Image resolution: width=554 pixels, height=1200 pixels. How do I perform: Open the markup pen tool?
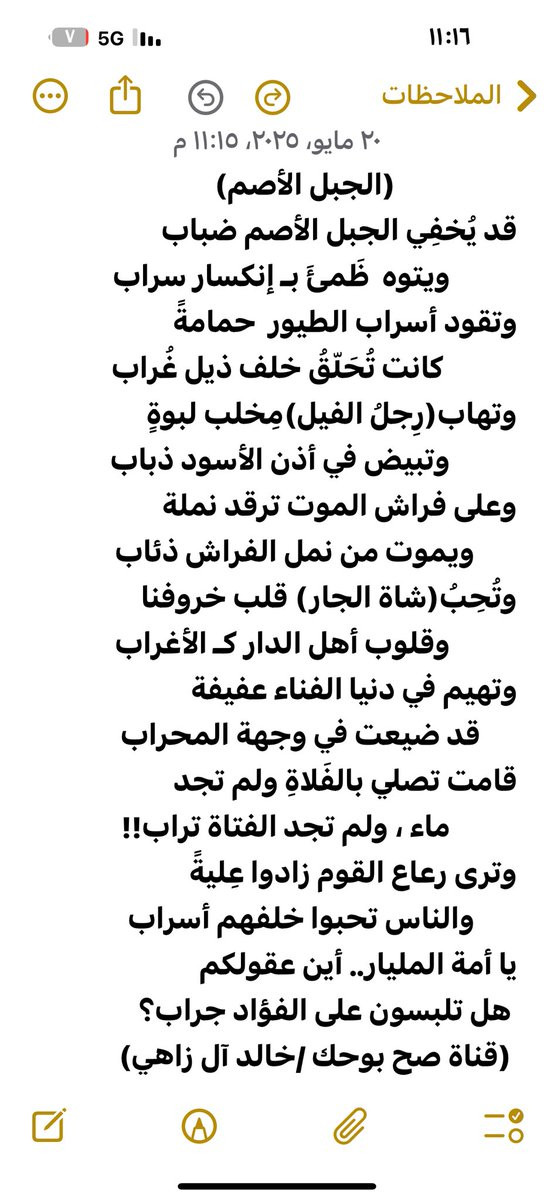coord(200,1128)
